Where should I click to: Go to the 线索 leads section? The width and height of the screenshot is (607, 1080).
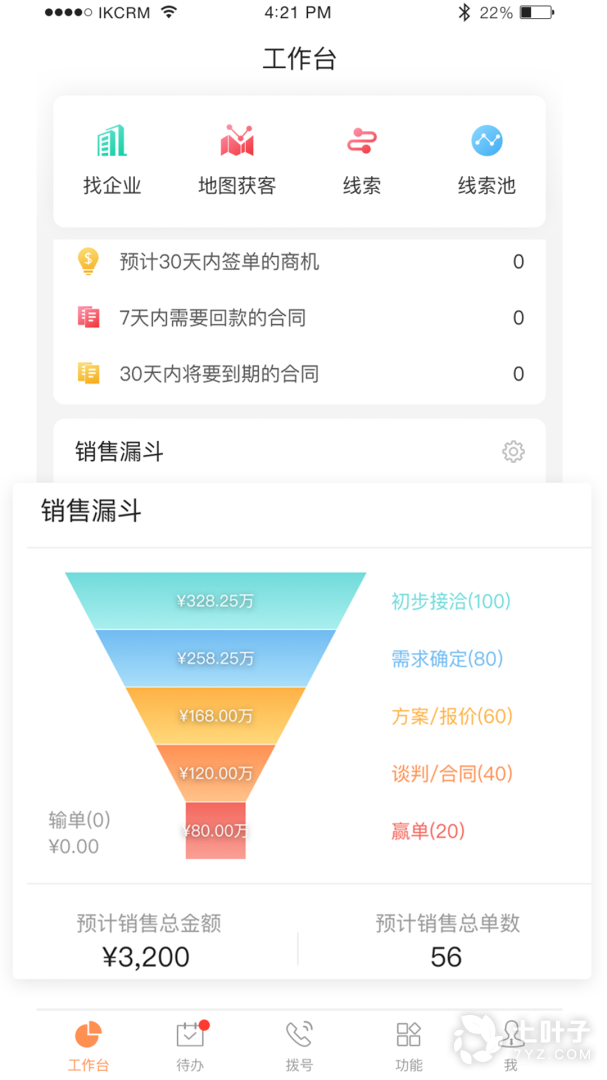pos(361,160)
